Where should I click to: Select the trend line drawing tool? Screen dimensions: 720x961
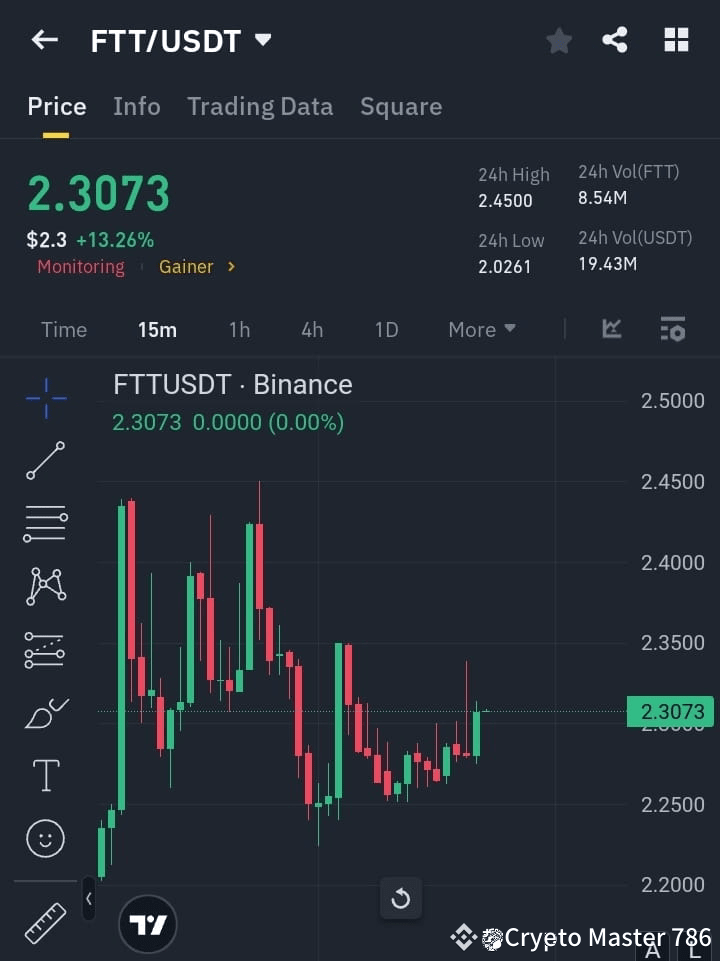(44, 461)
